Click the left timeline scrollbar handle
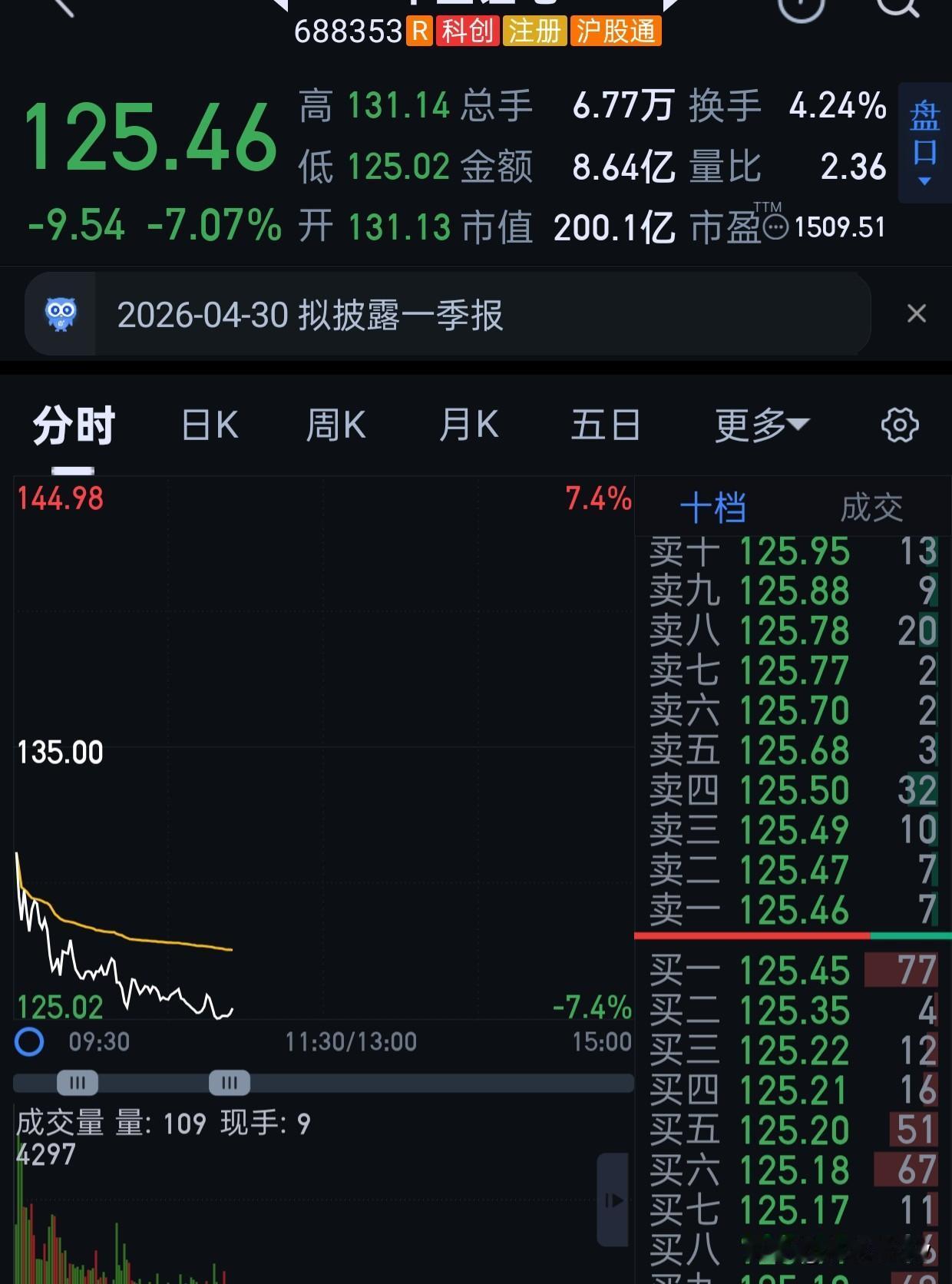 (x=77, y=1082)
